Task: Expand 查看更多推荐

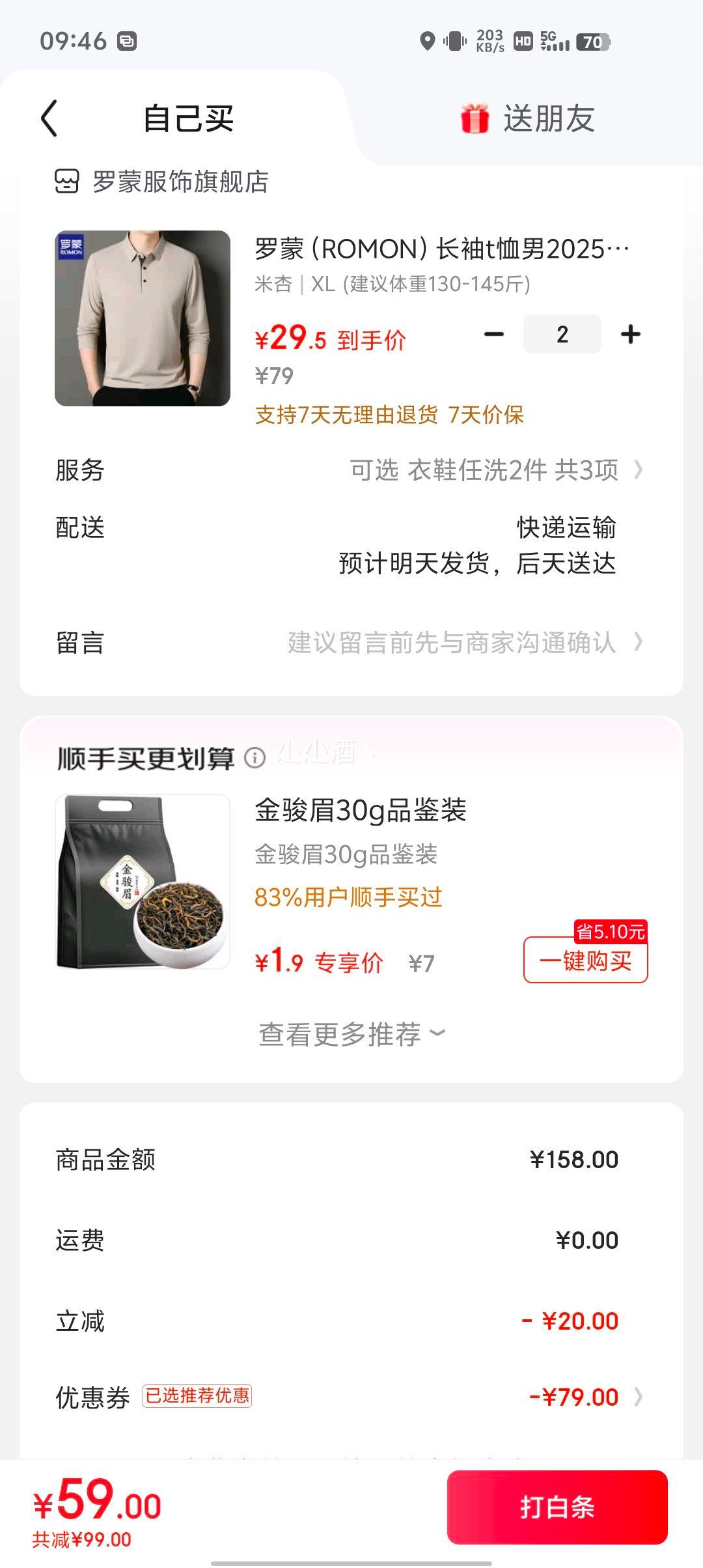Action: 351,1034
